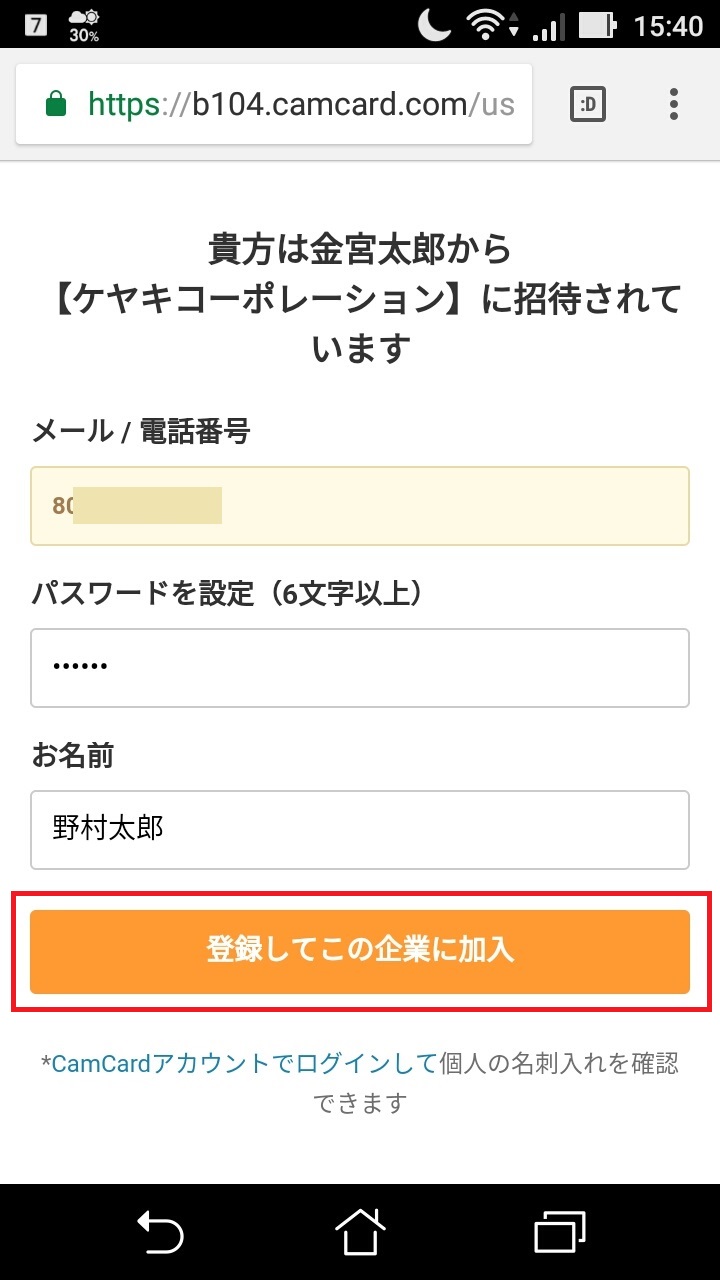Go to the system home screen

360,1231
